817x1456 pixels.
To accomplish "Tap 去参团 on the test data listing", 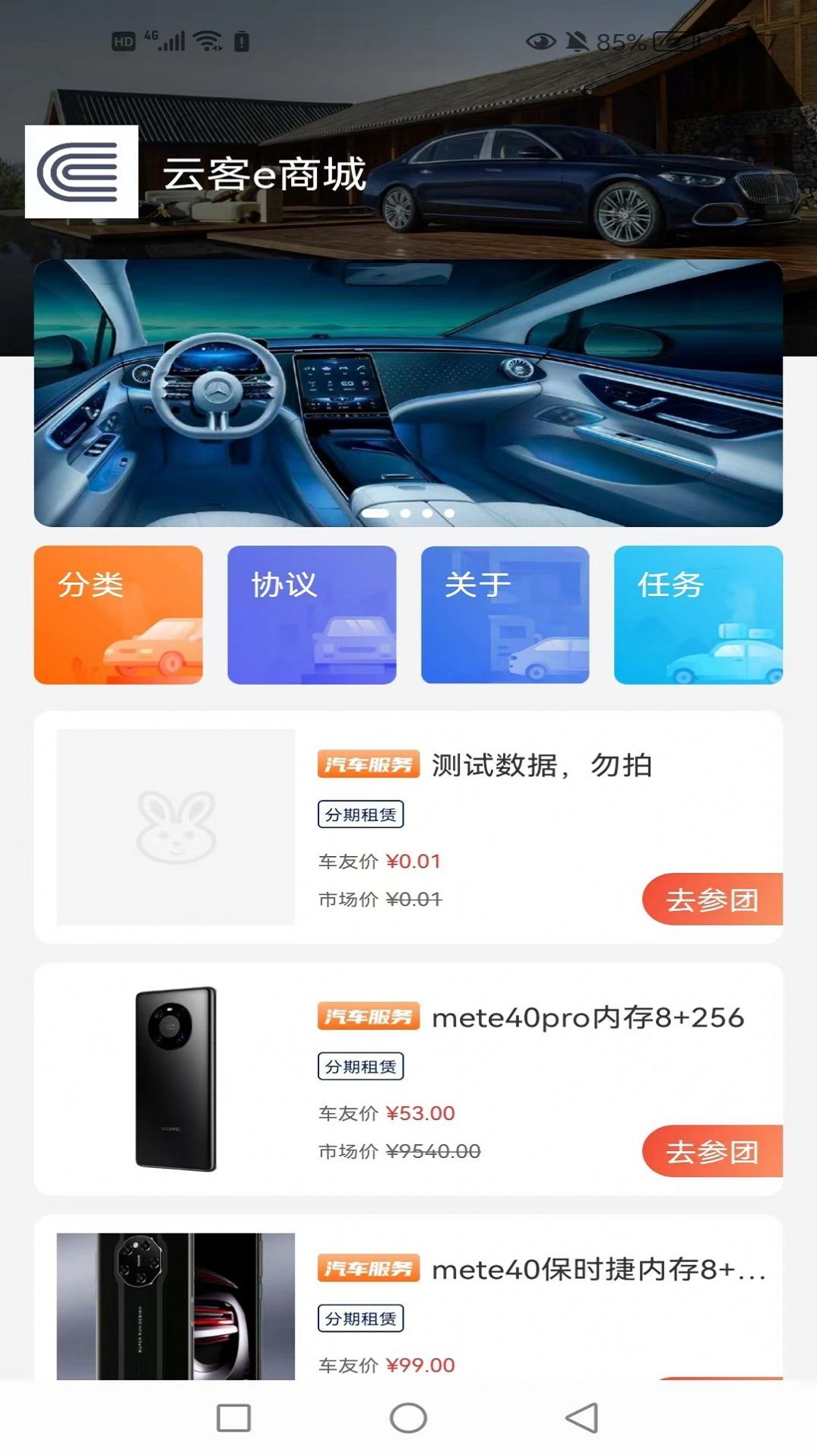I will (713, 899).
